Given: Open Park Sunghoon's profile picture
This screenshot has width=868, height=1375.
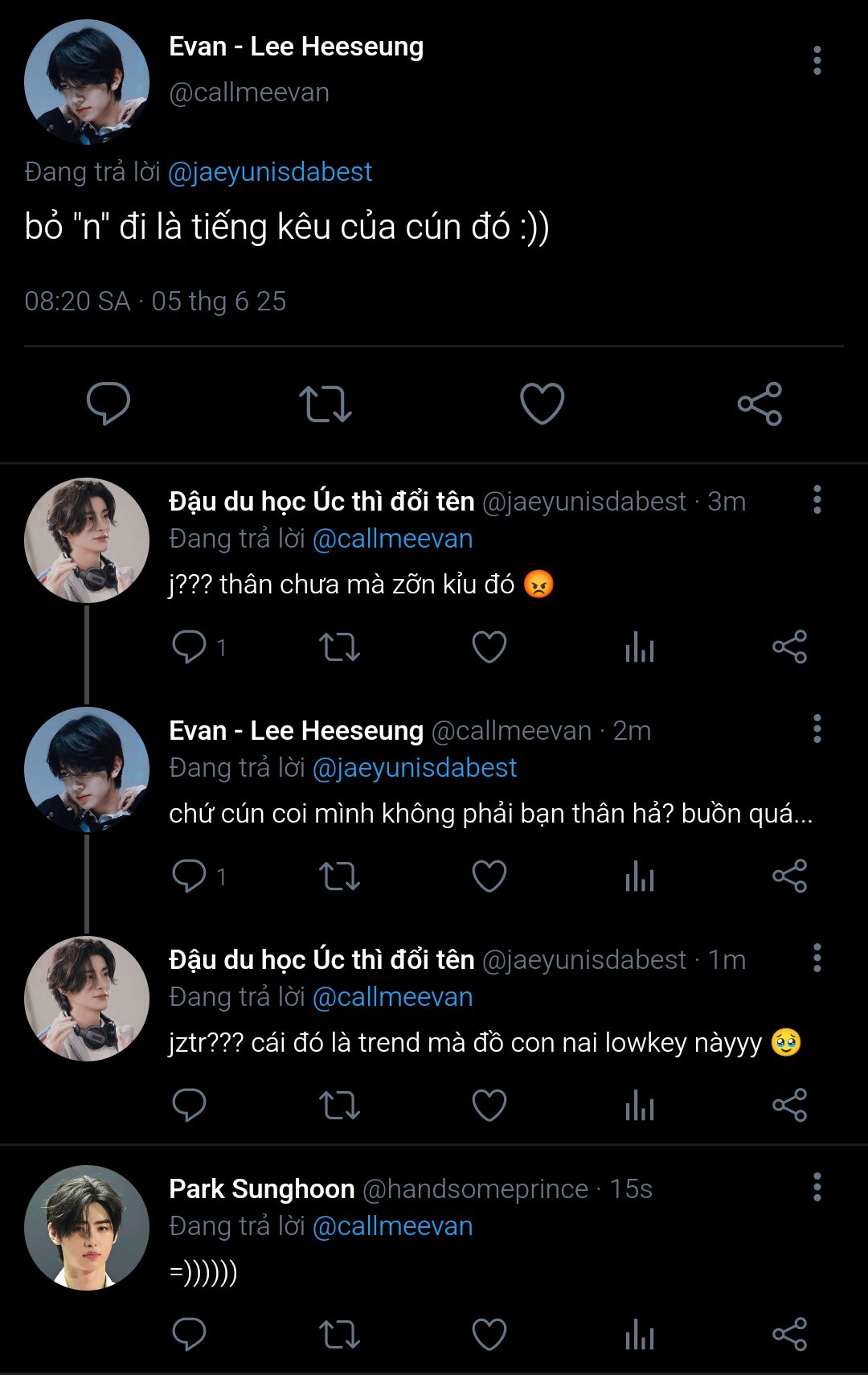Looking at the screenshot, I should [x=87, y=1228].
